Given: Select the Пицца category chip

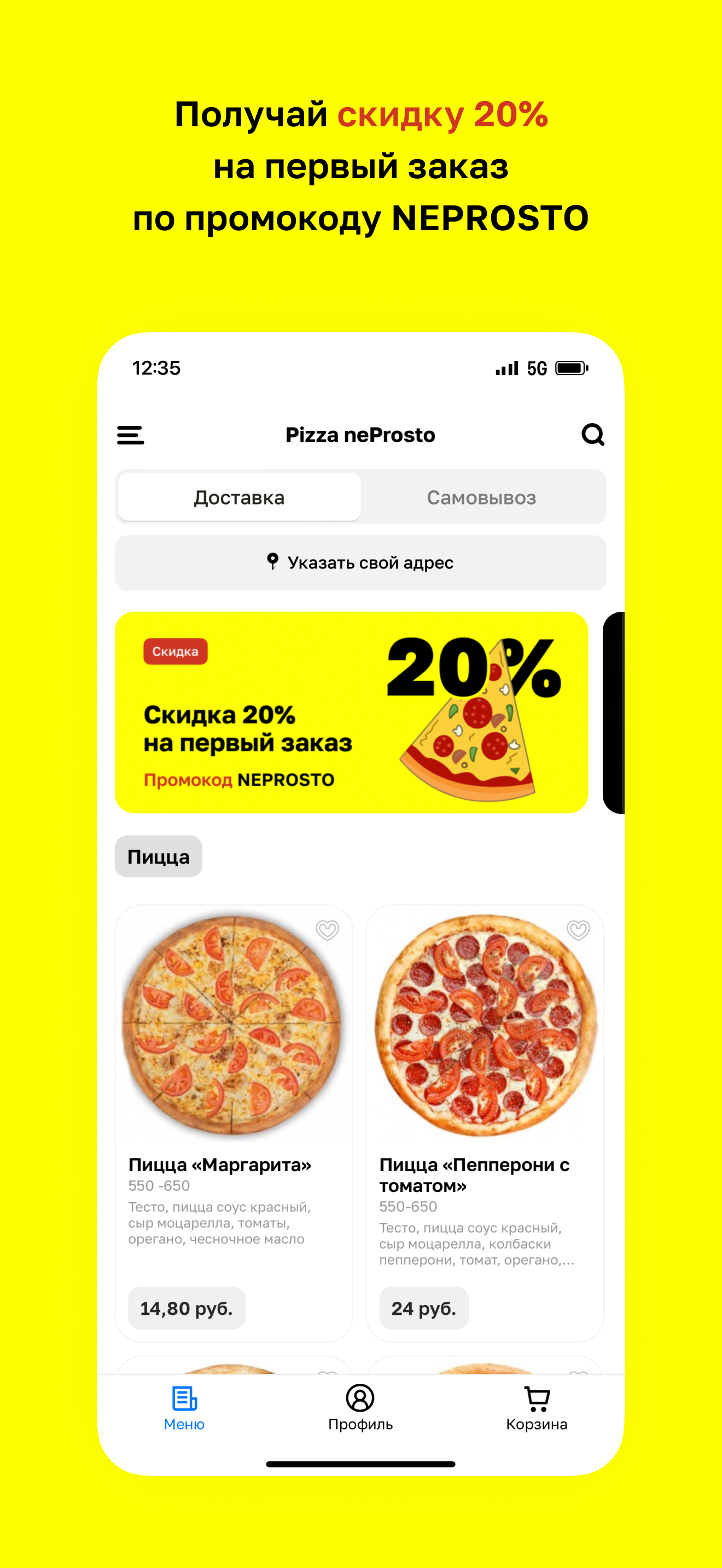Looking at the screenshot, I should coord(158,856).
